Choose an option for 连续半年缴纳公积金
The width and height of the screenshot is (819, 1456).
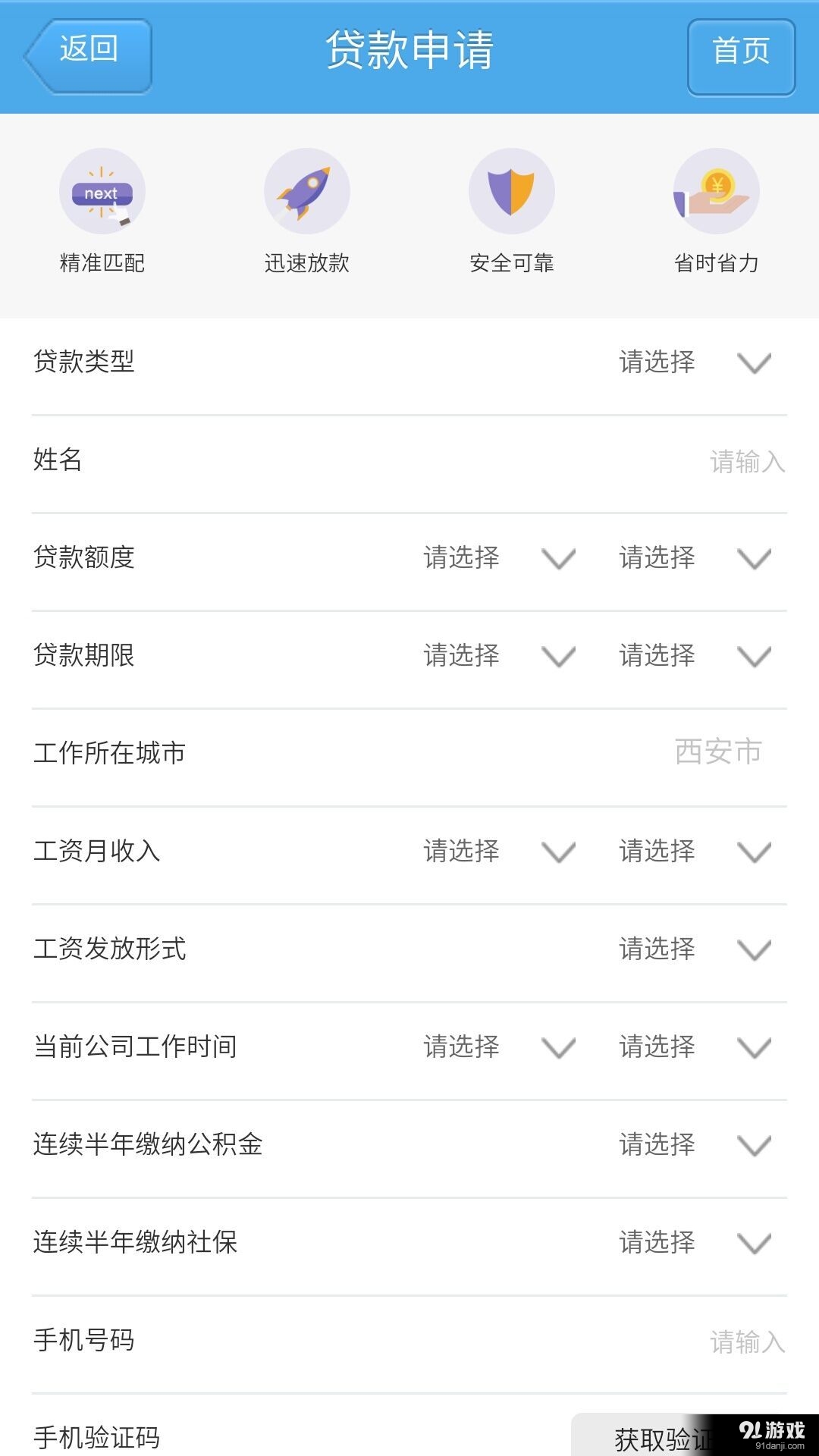(695, 1145)
